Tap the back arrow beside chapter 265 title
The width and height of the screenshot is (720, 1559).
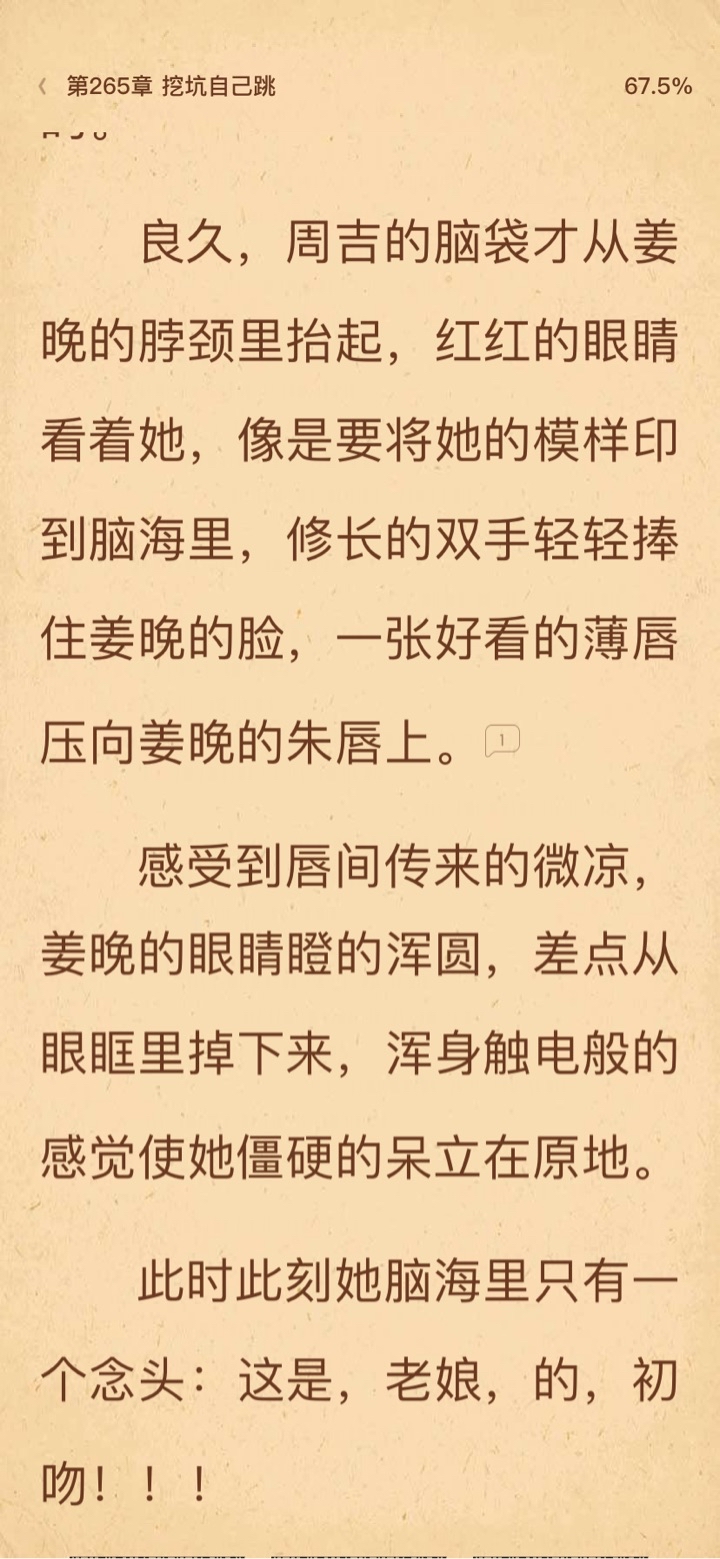[x=42, y=86]
